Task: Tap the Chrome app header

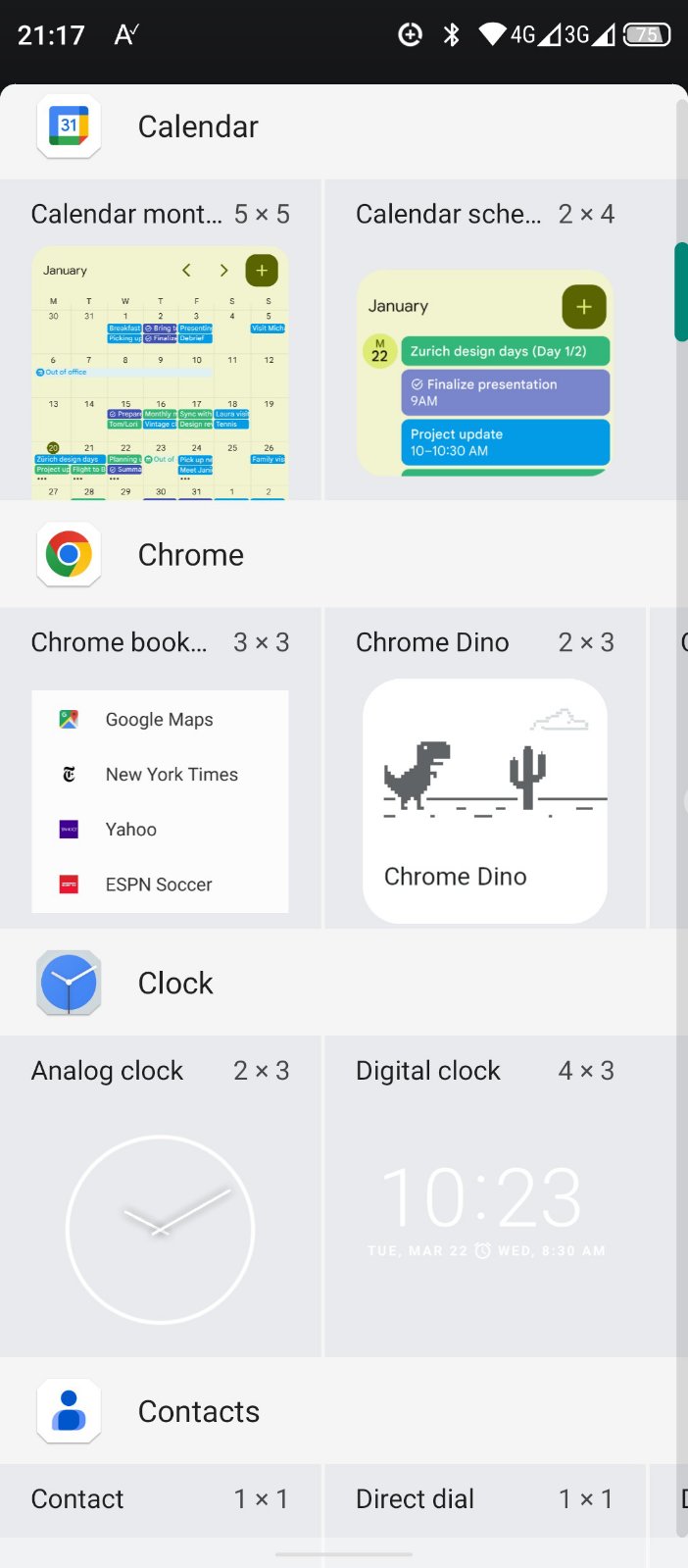Action: tap(191, 555)
